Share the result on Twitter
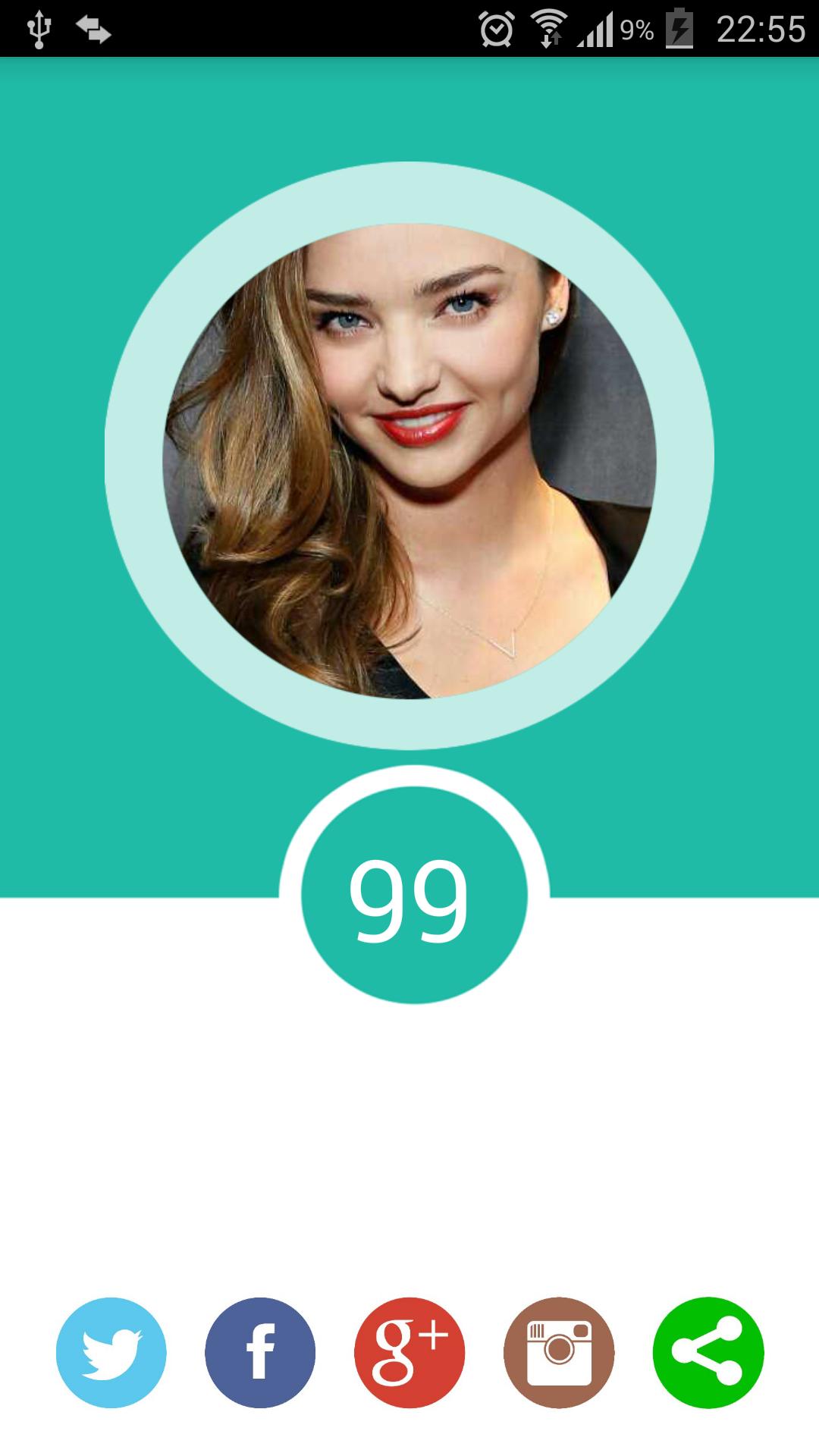The image size is (819, 1456). pos(111,1353)
